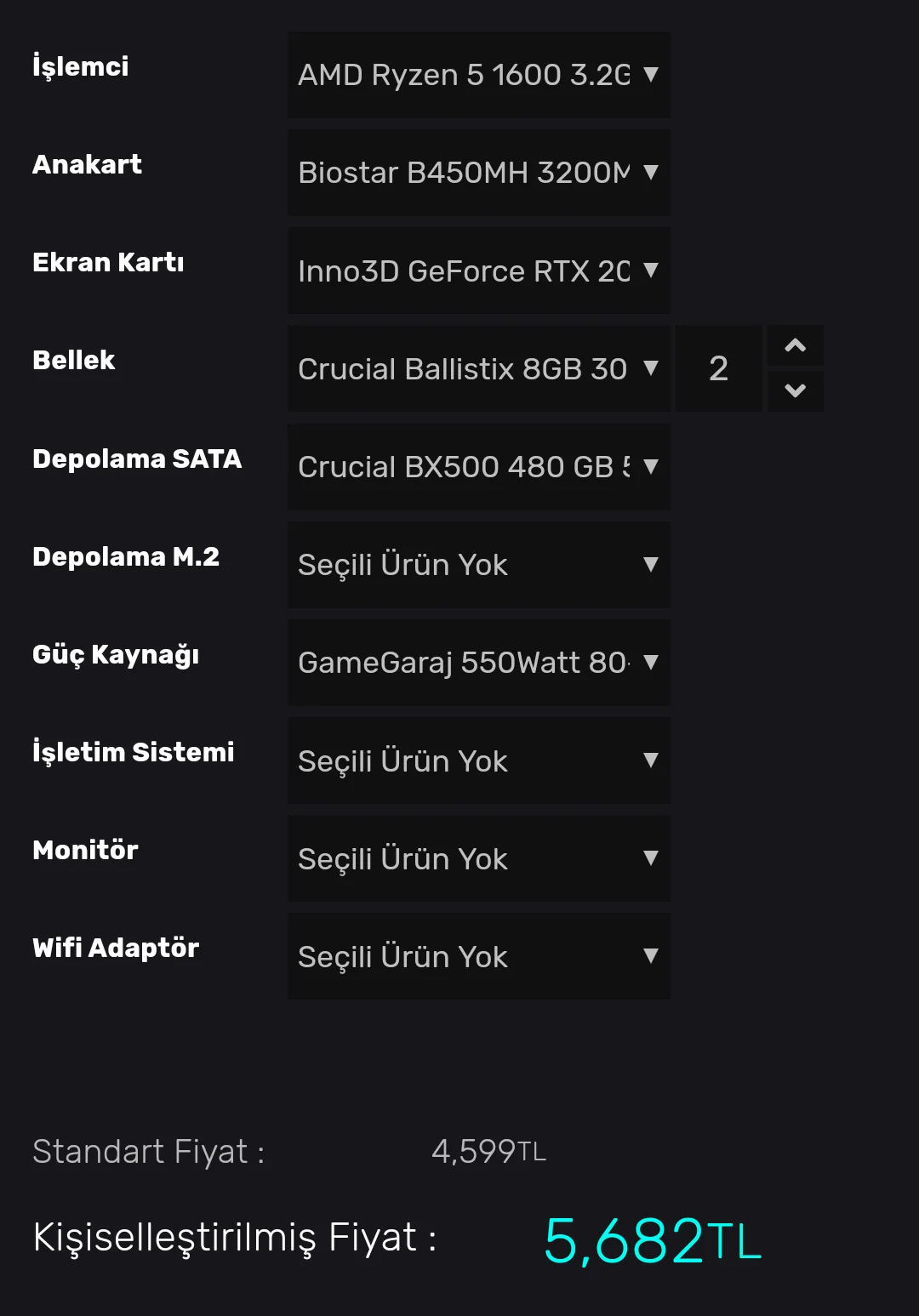
Task: Click the Standart Fiyat 4,599TL label
Action: tap(489, 1152)
